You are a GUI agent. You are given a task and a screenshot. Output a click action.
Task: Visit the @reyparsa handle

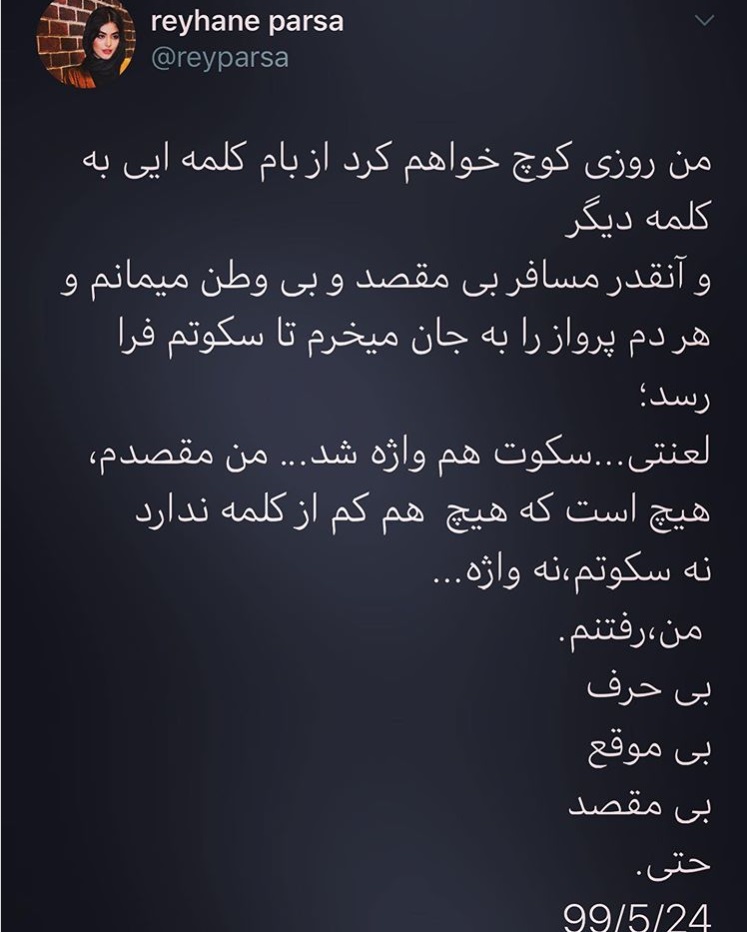pos(219,58)
